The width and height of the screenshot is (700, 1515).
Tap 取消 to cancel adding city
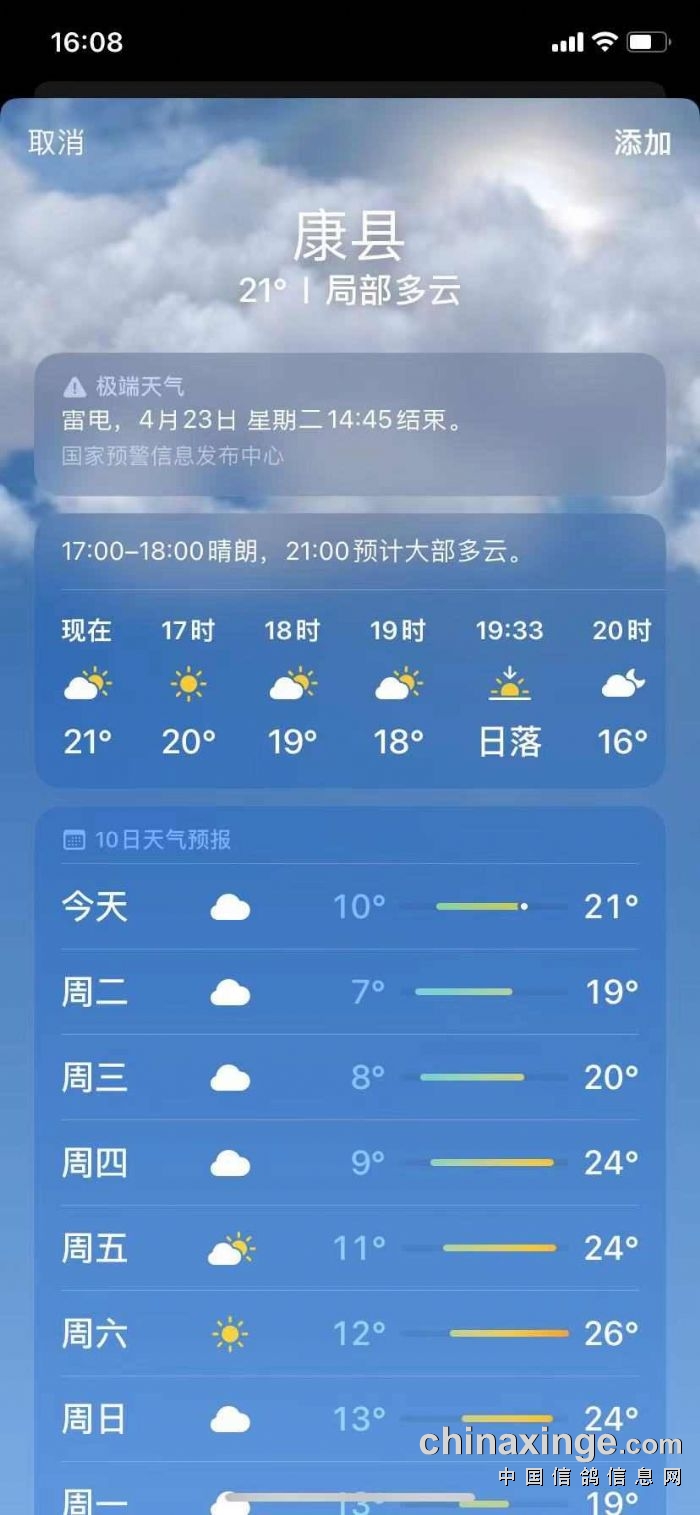coord(56,142)
